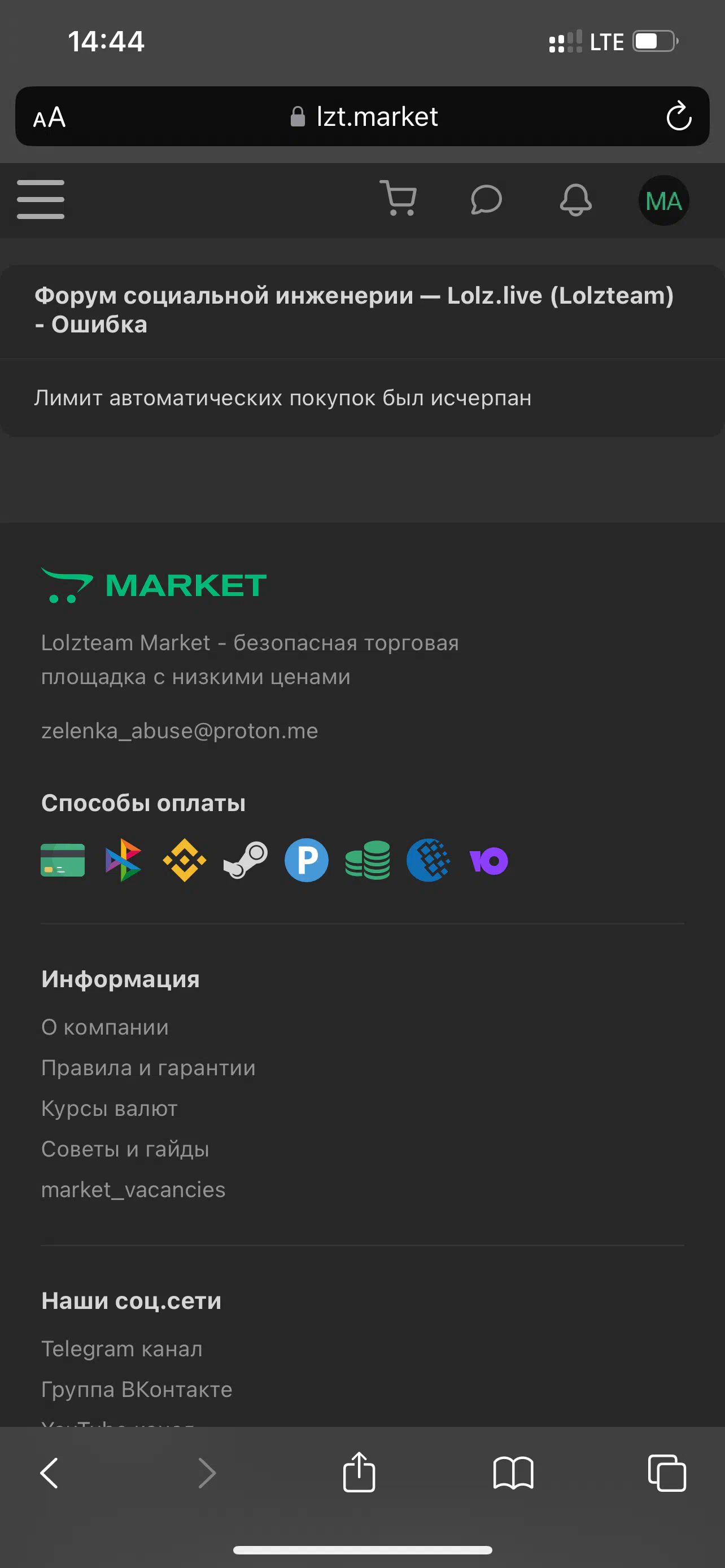This screenshot has height=1568, width=725.
Task: Open the zelenka_abuse@proton.me email link
Action: [x=180, y=730]
